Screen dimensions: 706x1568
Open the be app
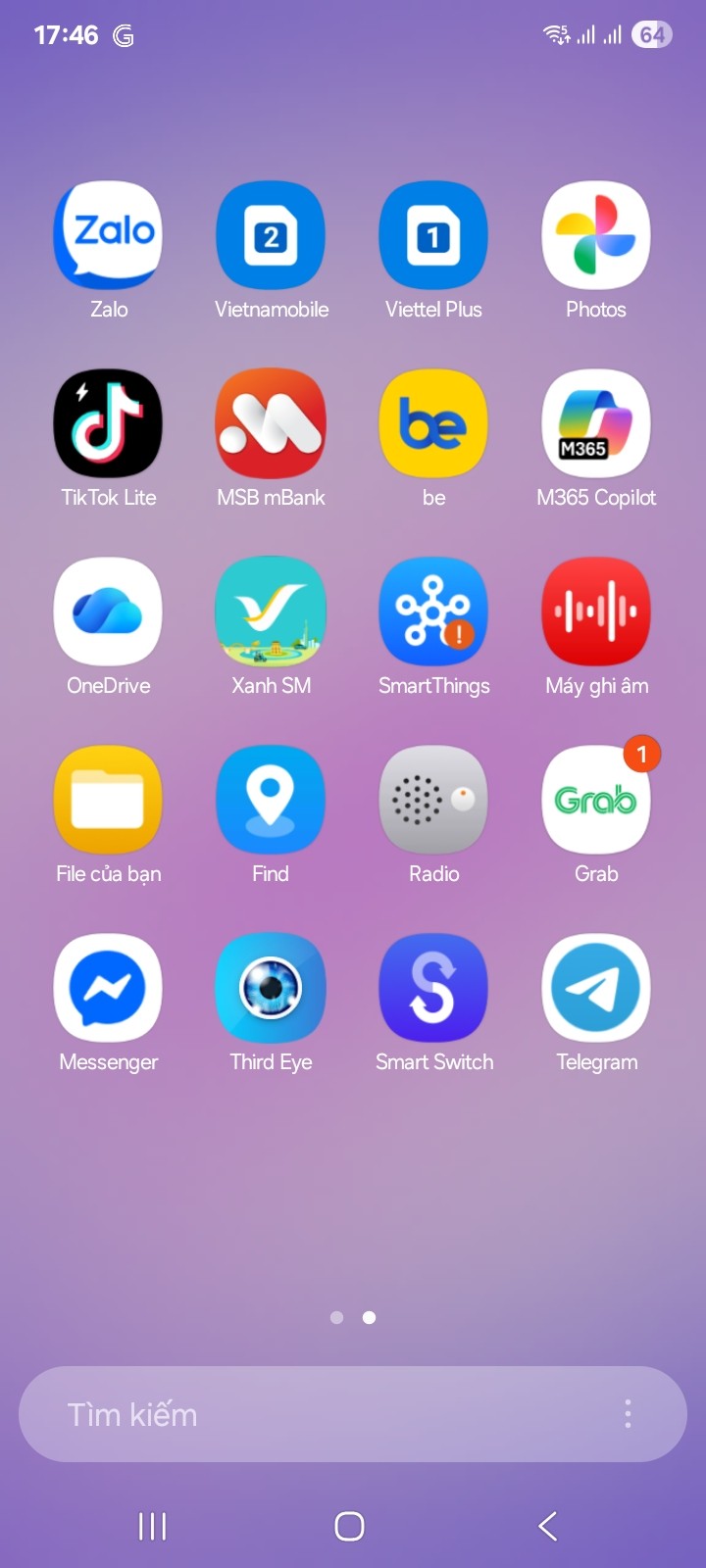(433, 423)
